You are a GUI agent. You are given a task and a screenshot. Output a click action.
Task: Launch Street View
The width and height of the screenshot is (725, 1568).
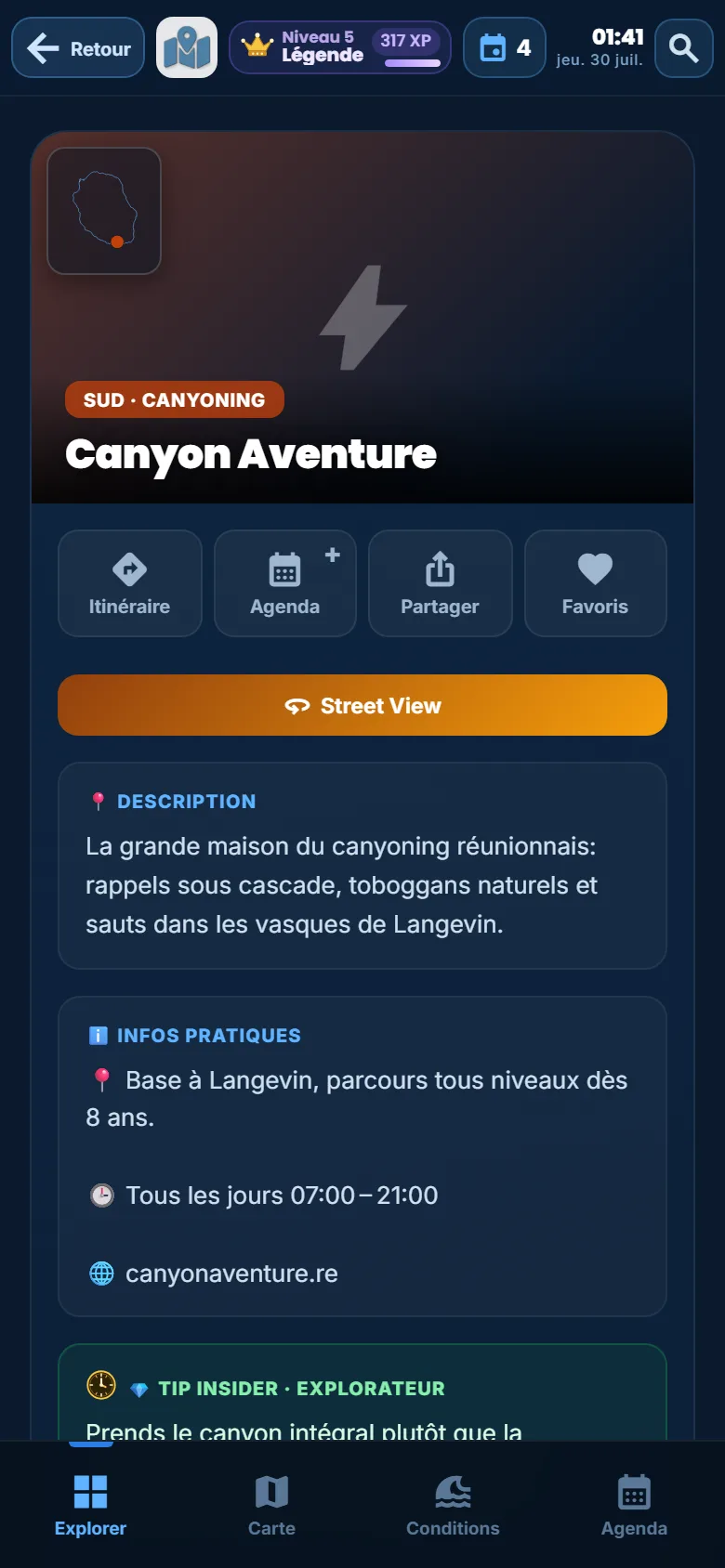click(362, 705)
